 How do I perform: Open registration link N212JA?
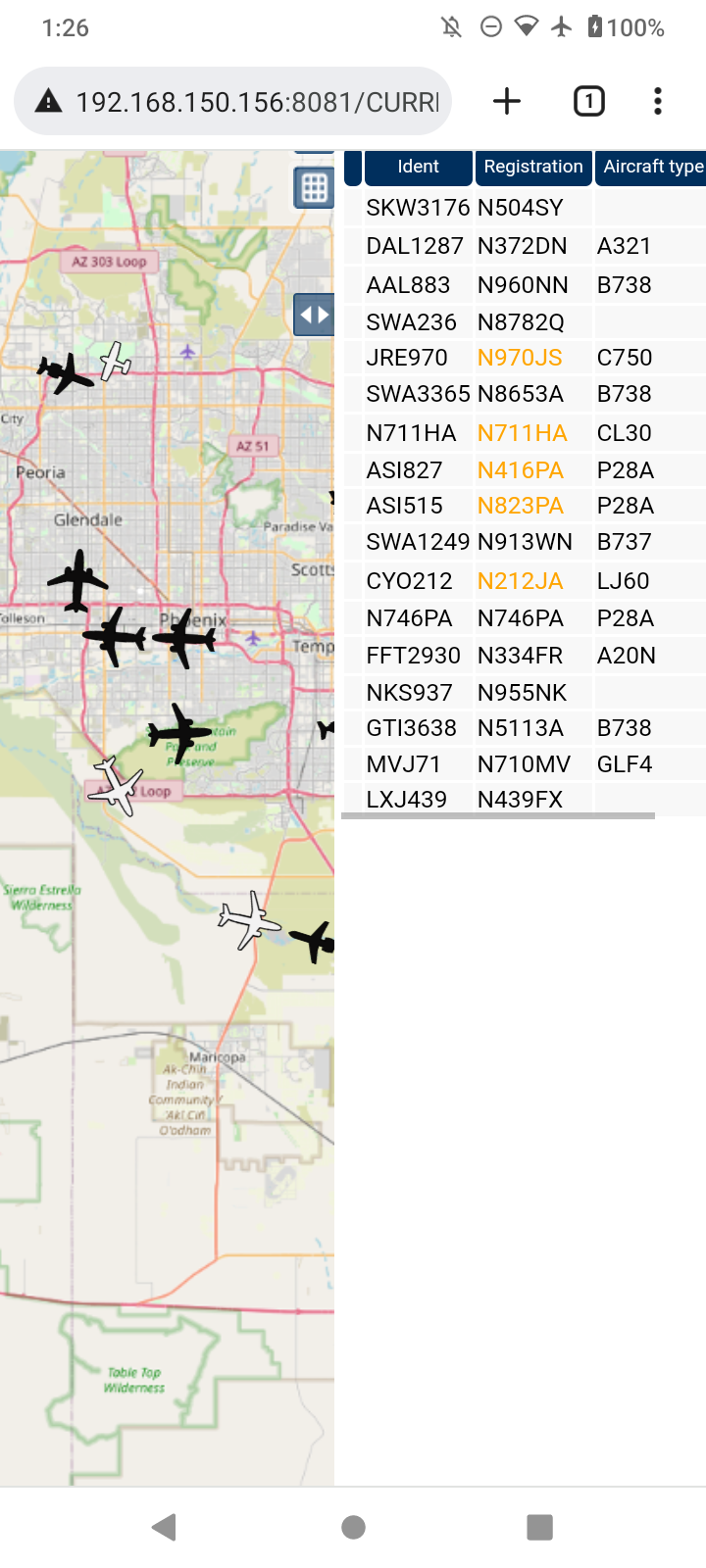pyautogui.click(x=520, y=581)
